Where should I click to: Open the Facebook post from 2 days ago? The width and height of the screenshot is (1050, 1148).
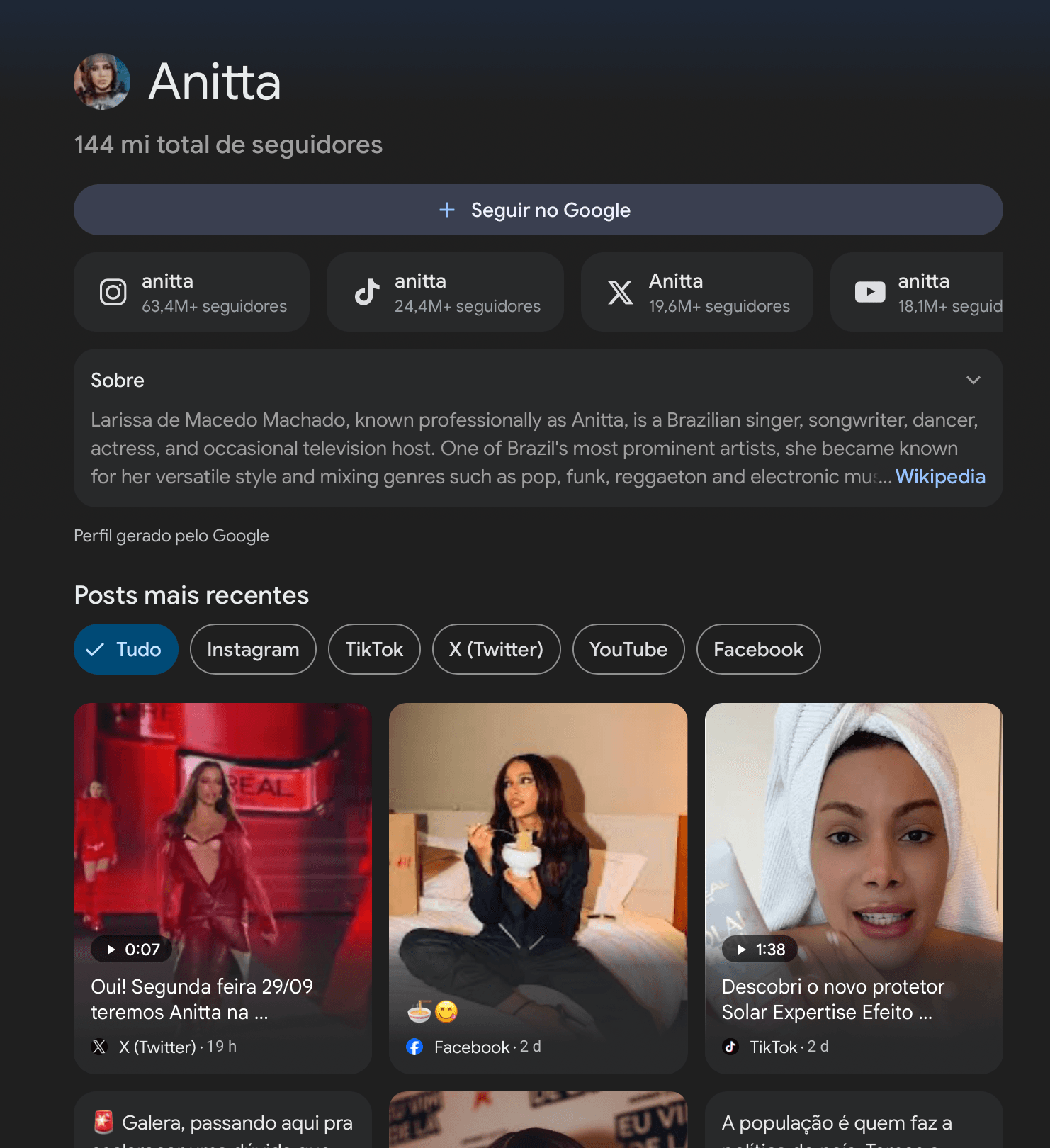538,886
